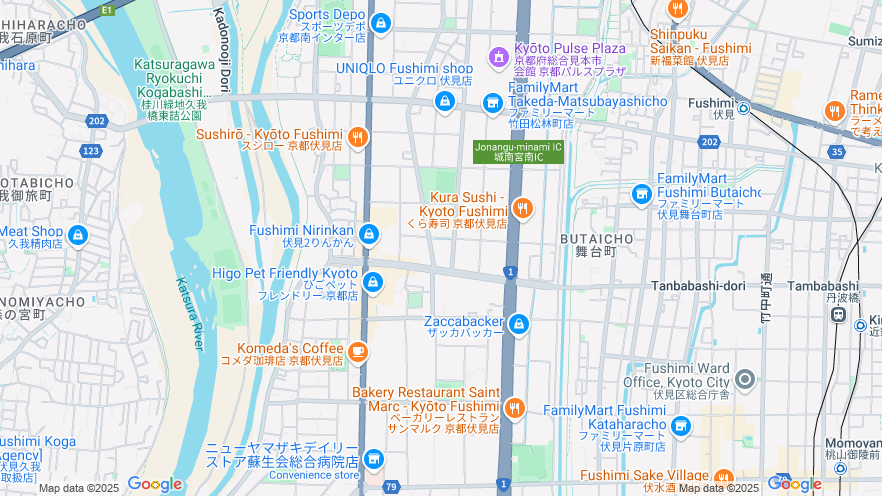882x496 pixels.
Task: Select the Shinpuku Saikan Fushimi restaurant pin
Action: coord(678,10)
